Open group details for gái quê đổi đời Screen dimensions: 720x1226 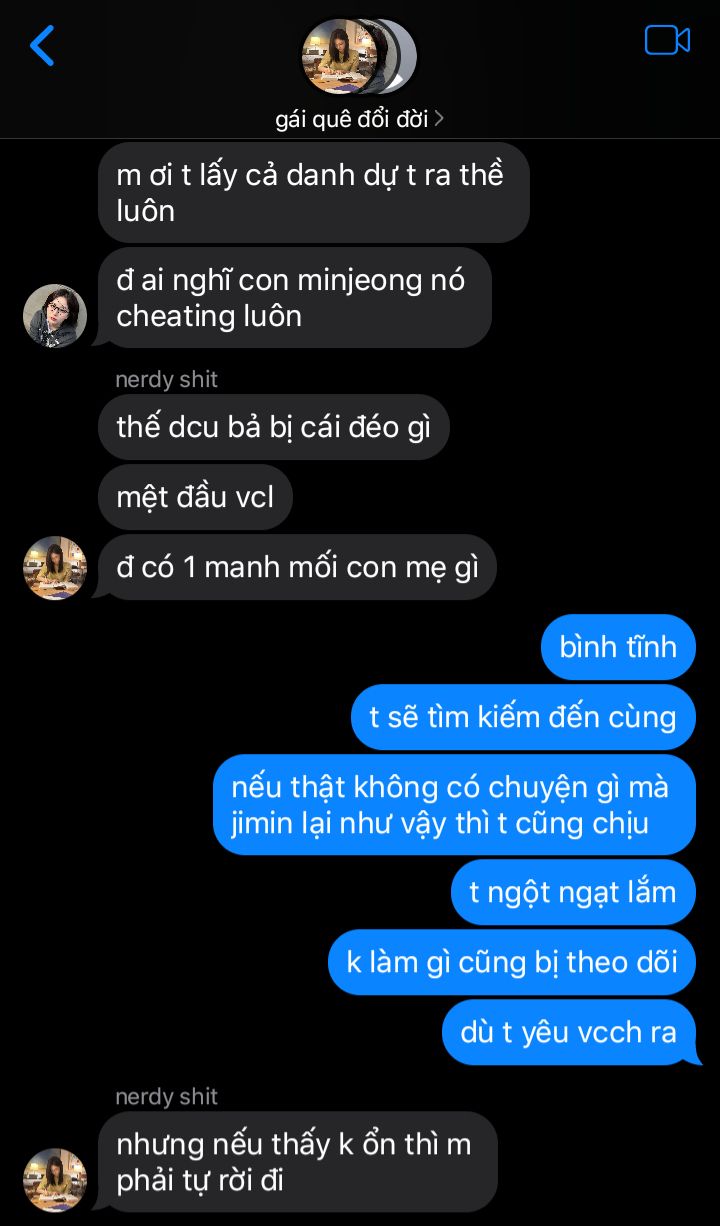coord(359,119)
